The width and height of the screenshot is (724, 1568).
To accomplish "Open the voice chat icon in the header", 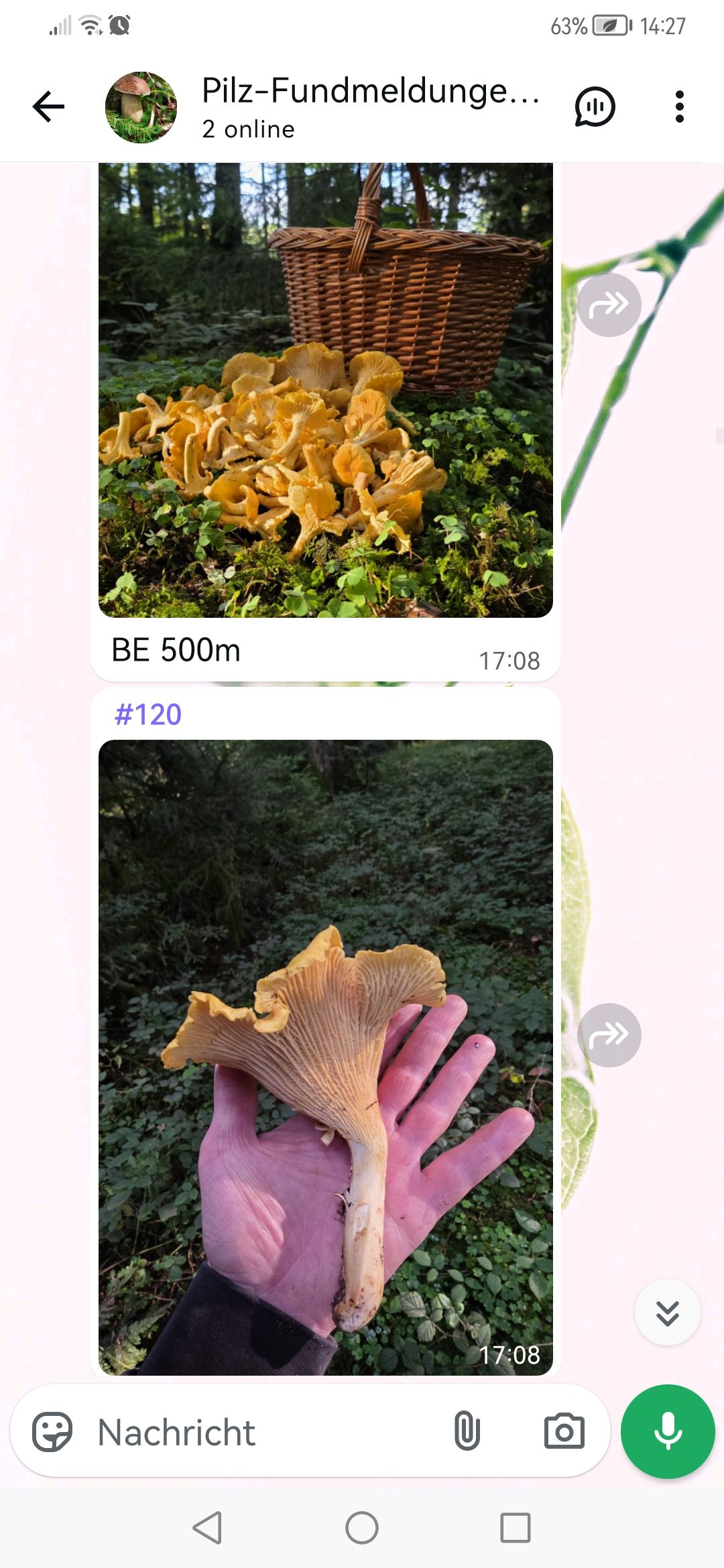I will pos(595,107).
